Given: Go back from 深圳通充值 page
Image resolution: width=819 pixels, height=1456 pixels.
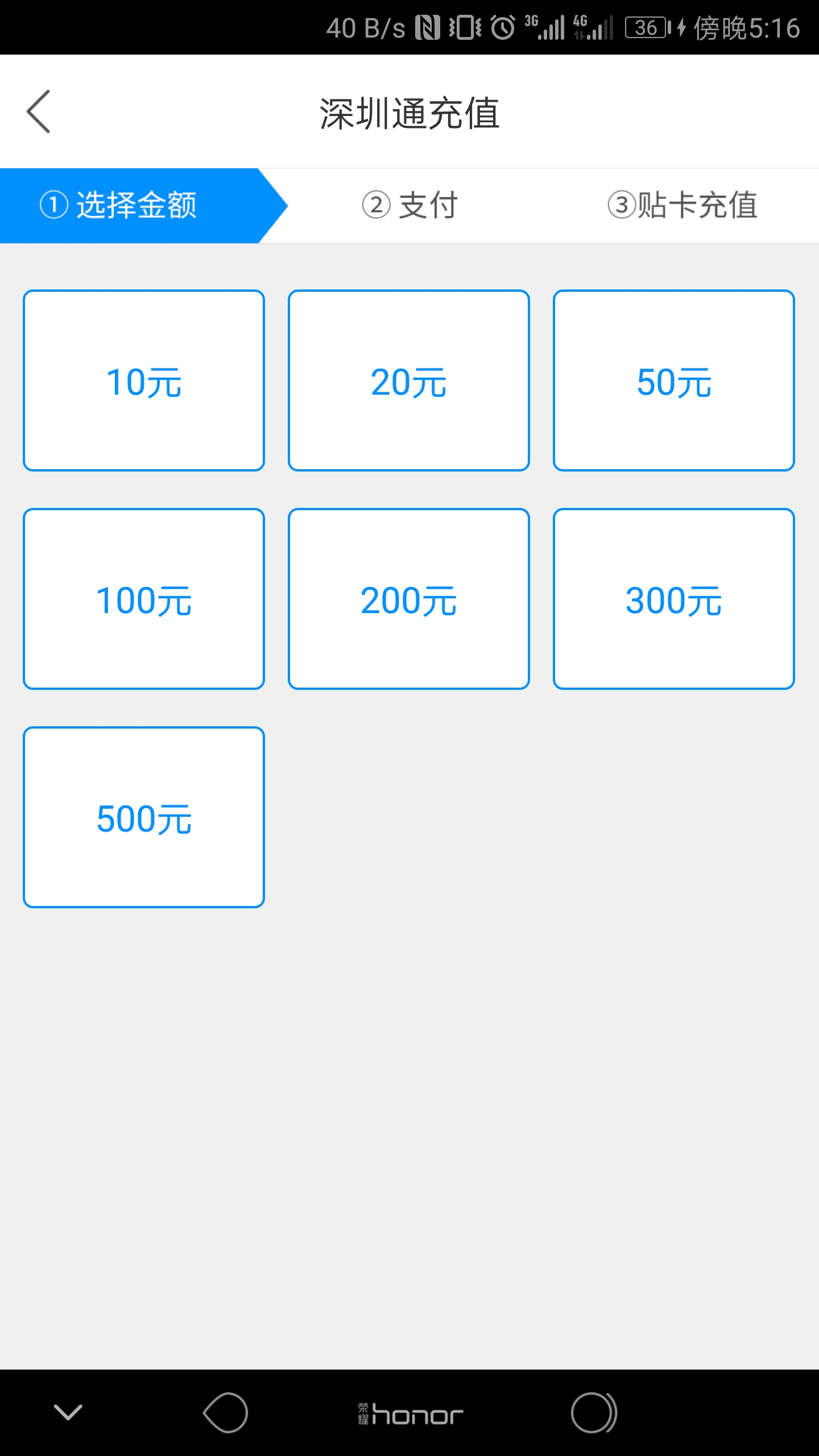Looking at the screenshot, I should point(39,112).
